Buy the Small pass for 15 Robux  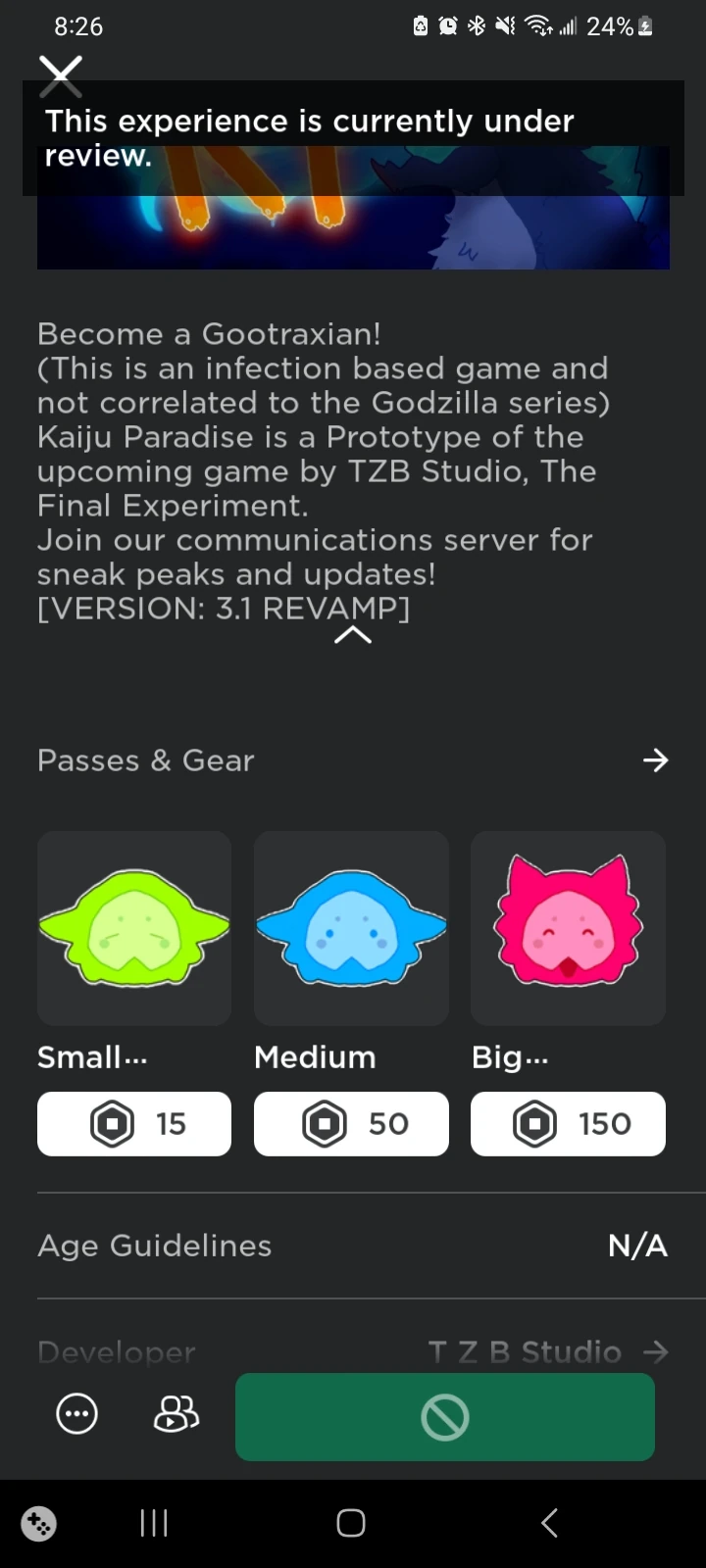coord(134,1123)
